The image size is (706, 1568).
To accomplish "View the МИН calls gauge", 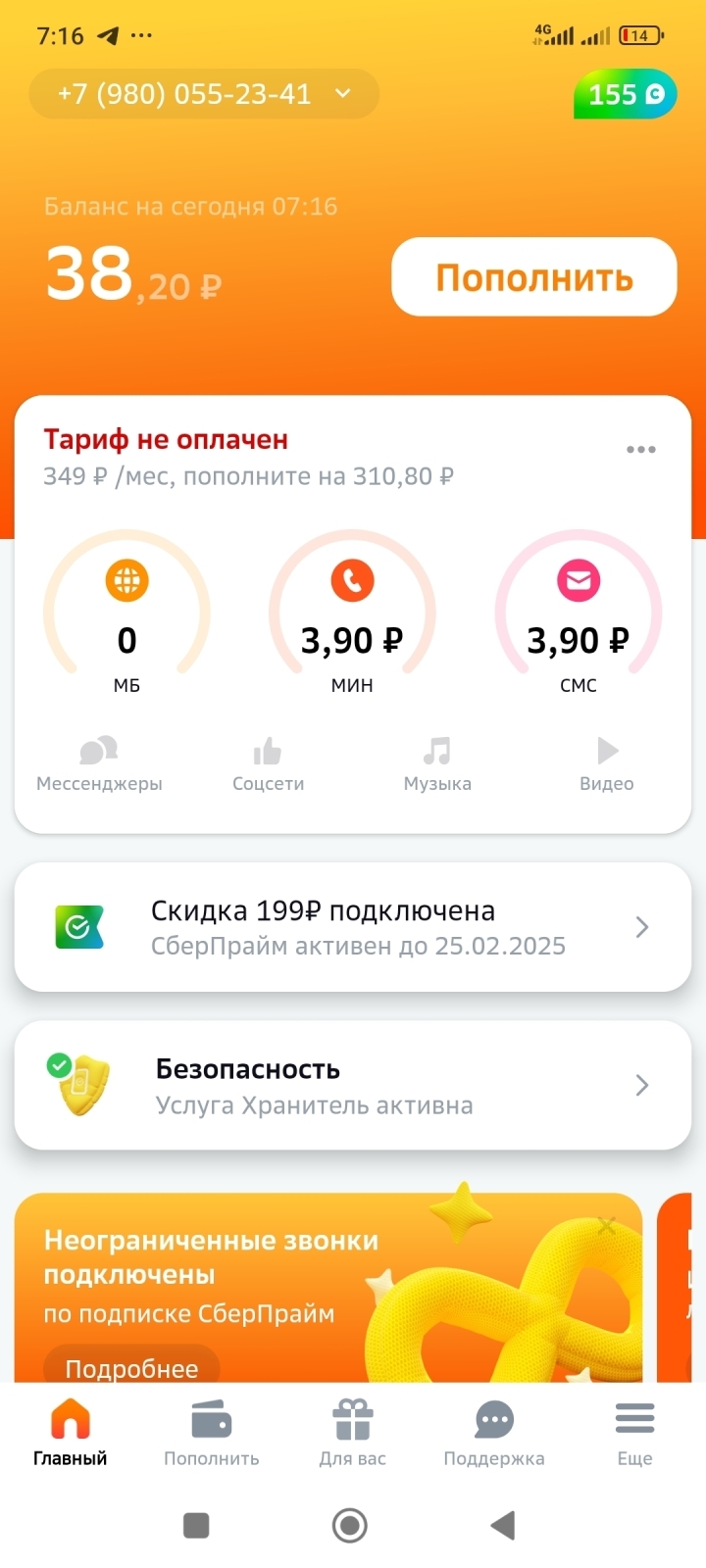I will [352, 613].
